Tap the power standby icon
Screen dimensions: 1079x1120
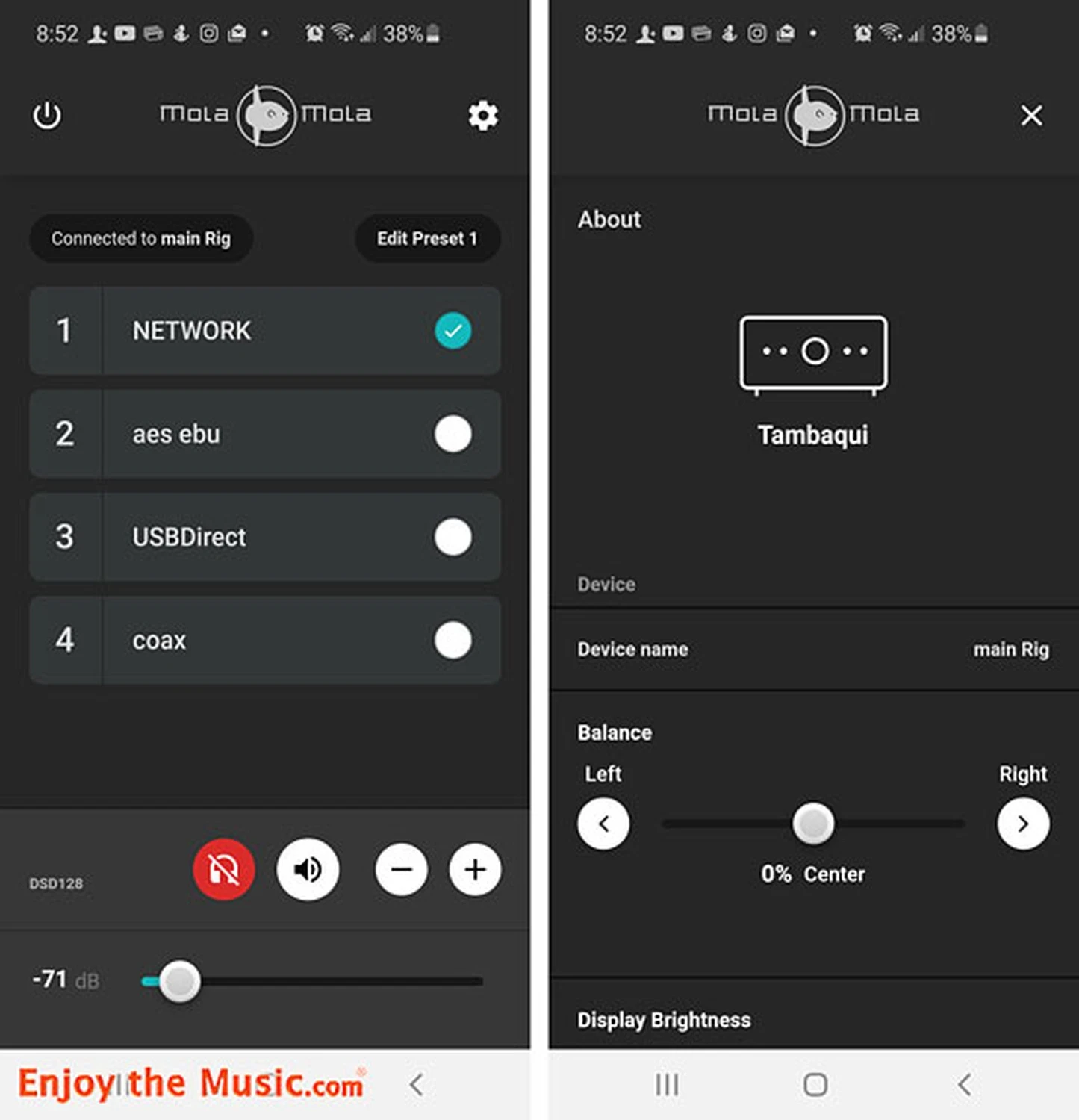(47, 116)
